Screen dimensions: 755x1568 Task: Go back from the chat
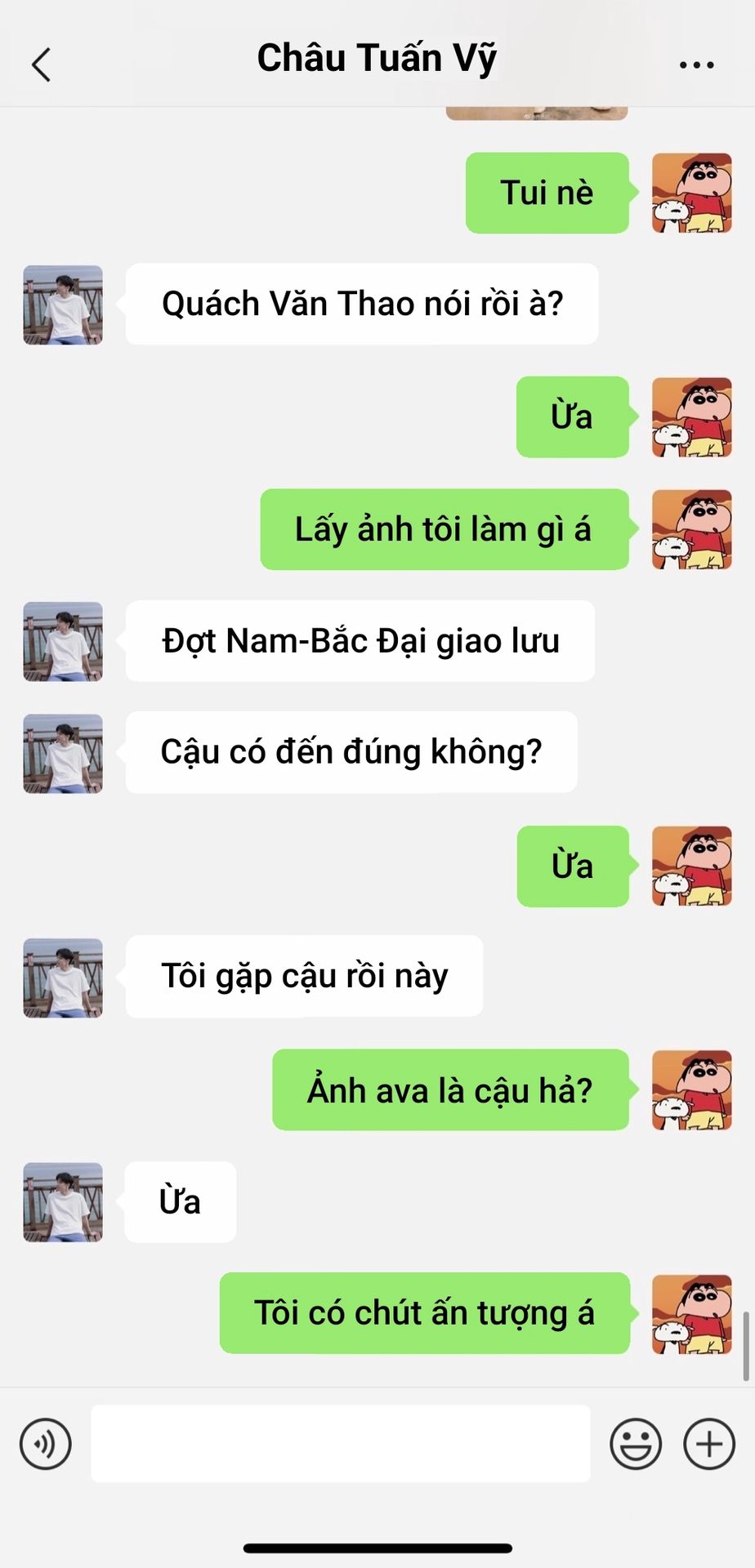pos(41,65)
